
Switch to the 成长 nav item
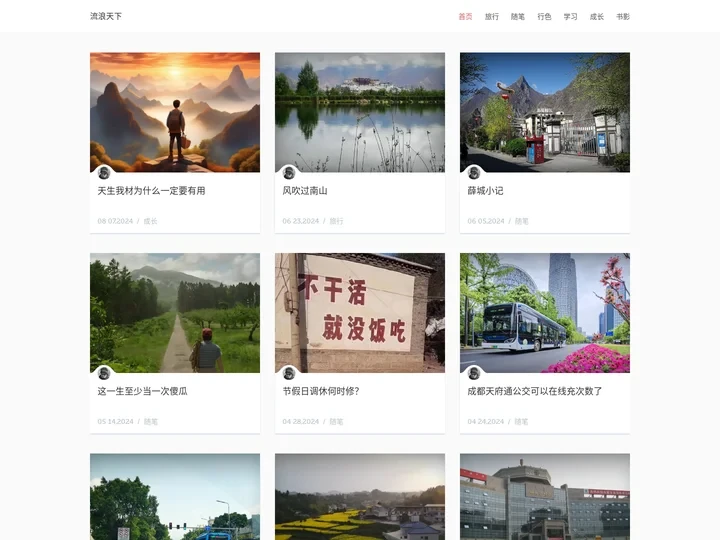[x=597, y=16]
